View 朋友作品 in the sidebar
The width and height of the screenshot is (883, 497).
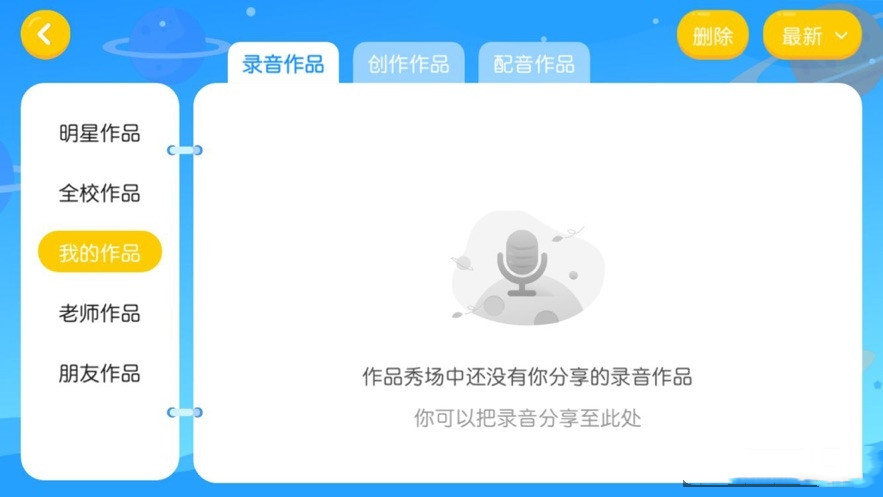click(99, 373)
